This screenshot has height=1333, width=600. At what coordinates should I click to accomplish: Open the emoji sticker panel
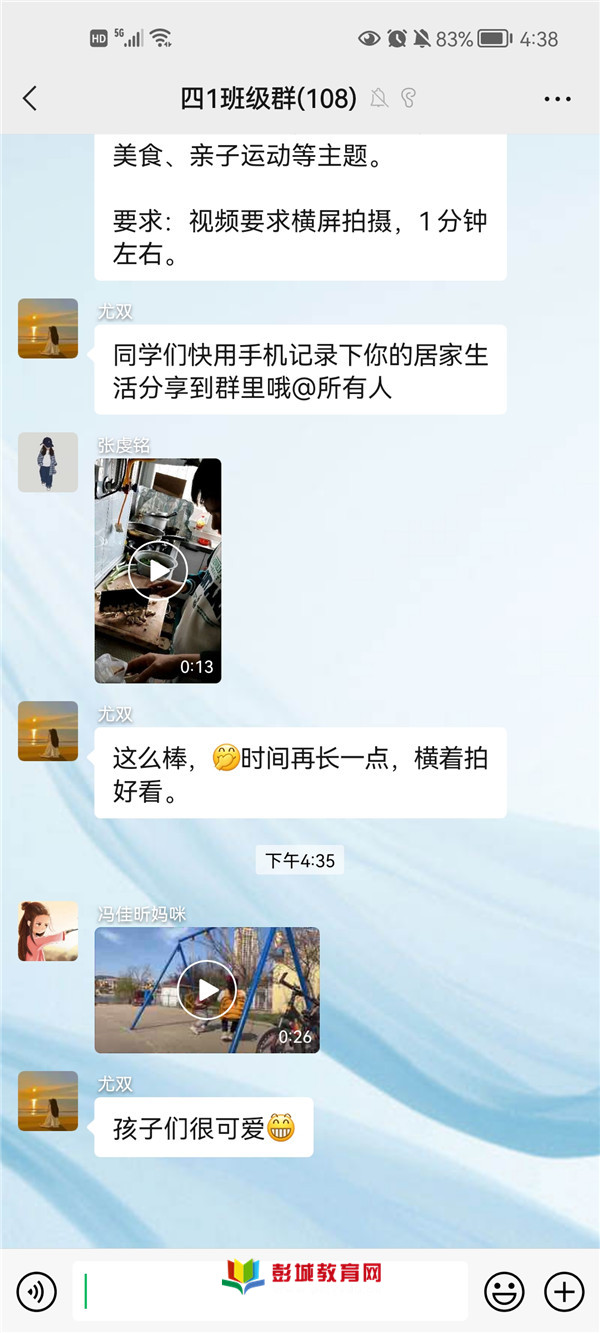pos(505,1292)
